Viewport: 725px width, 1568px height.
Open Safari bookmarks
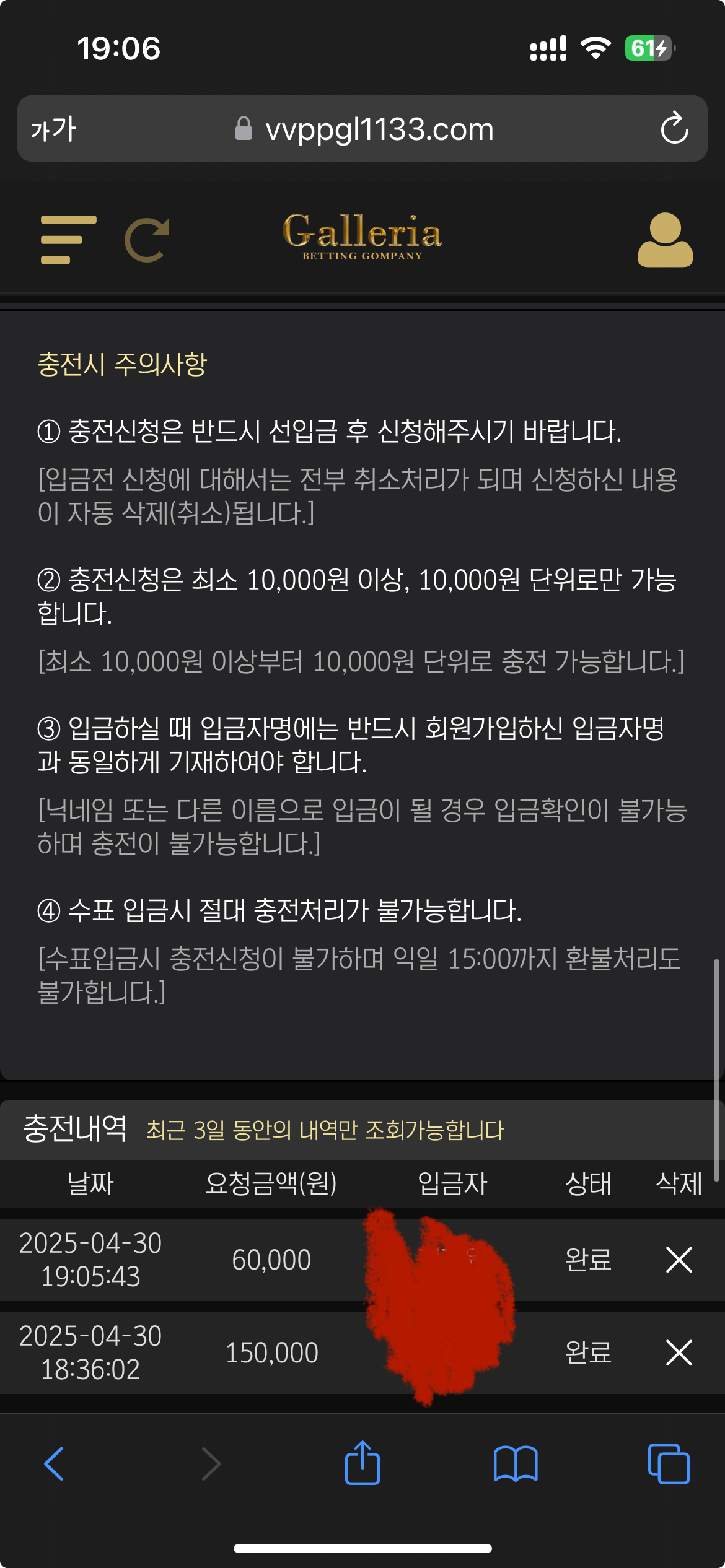pyautogui.click(x=516, y=1464)
